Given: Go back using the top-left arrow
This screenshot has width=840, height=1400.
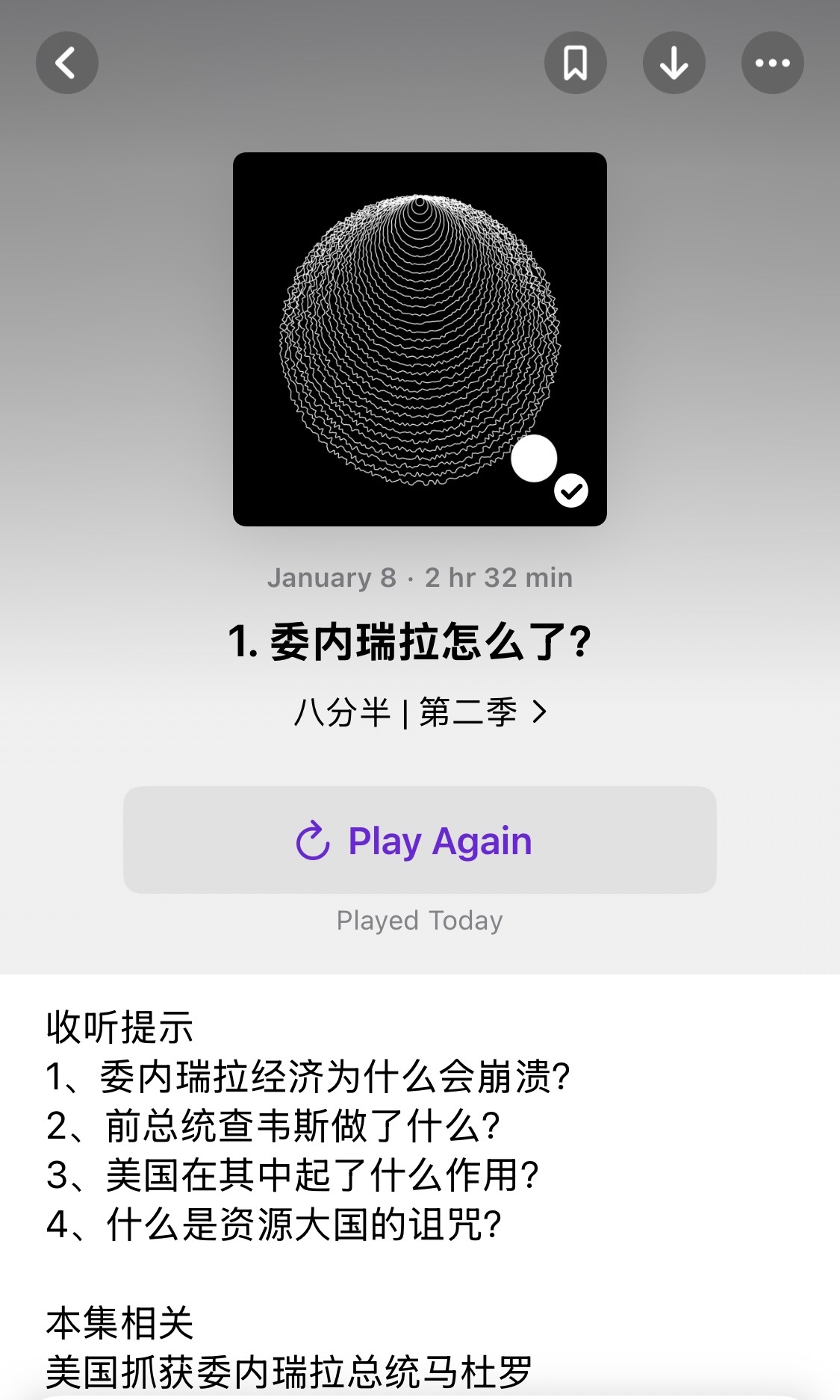Looking at the screenshot, I should point(67,63).
